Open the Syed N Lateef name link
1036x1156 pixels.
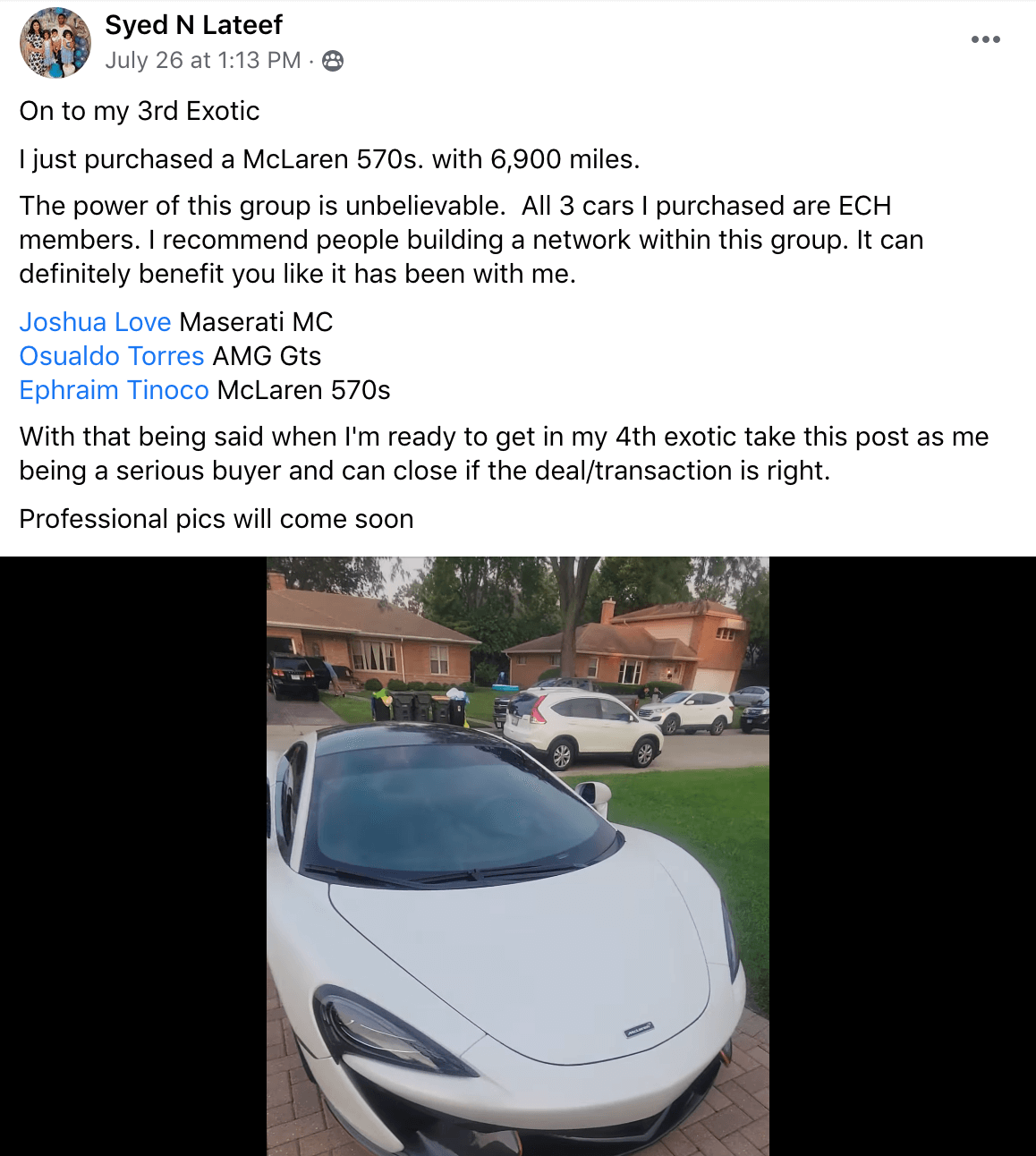click(193, 25)
